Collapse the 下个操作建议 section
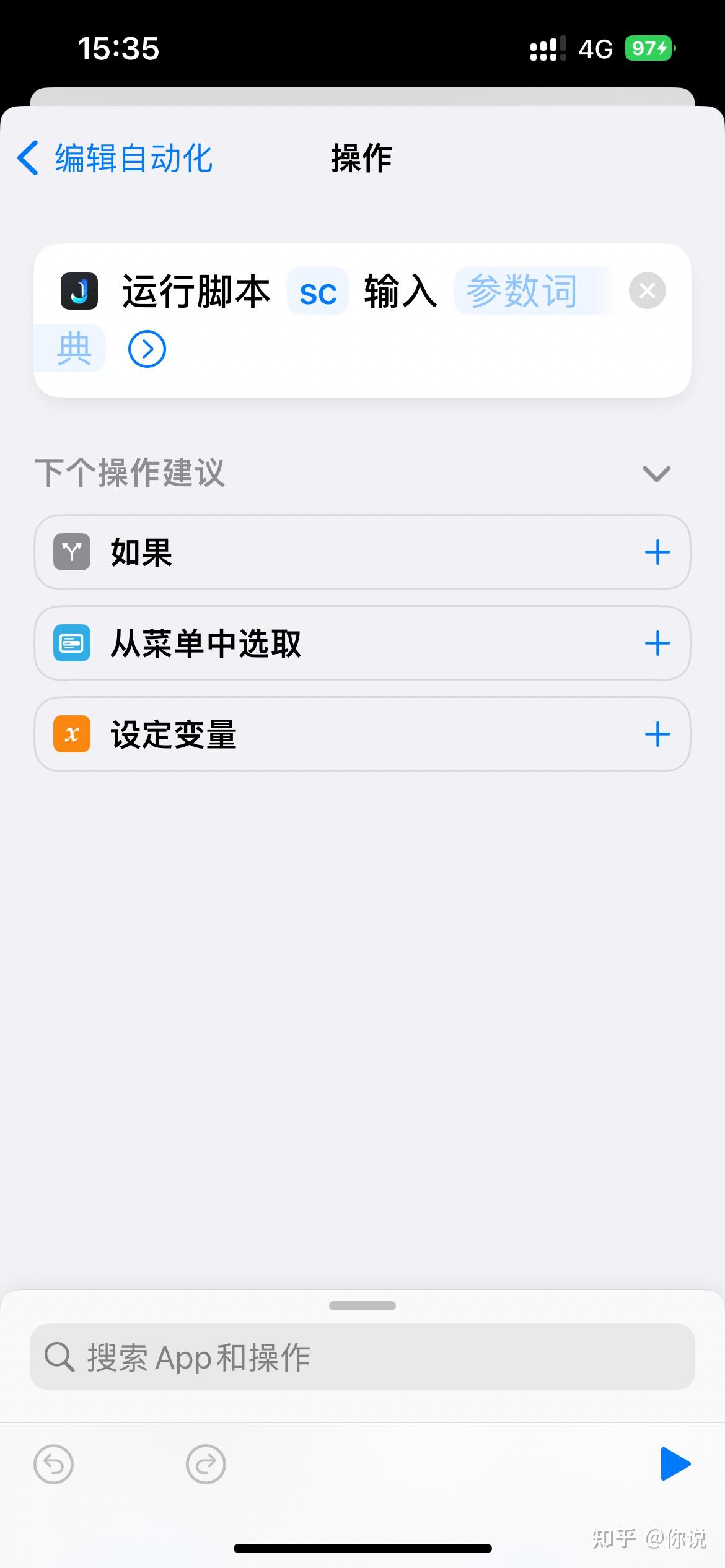725x1568 pixels. point(657,474)
